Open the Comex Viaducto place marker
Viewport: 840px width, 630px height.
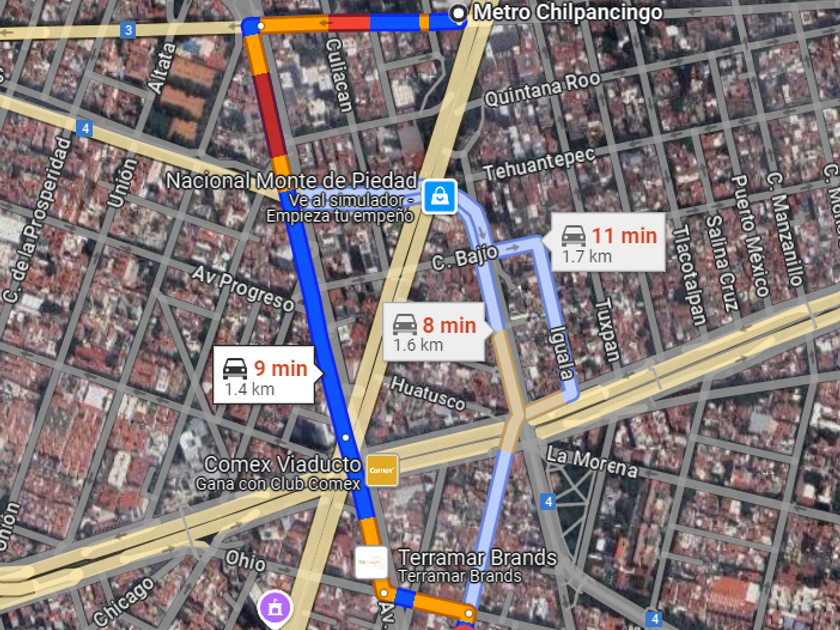382,470
